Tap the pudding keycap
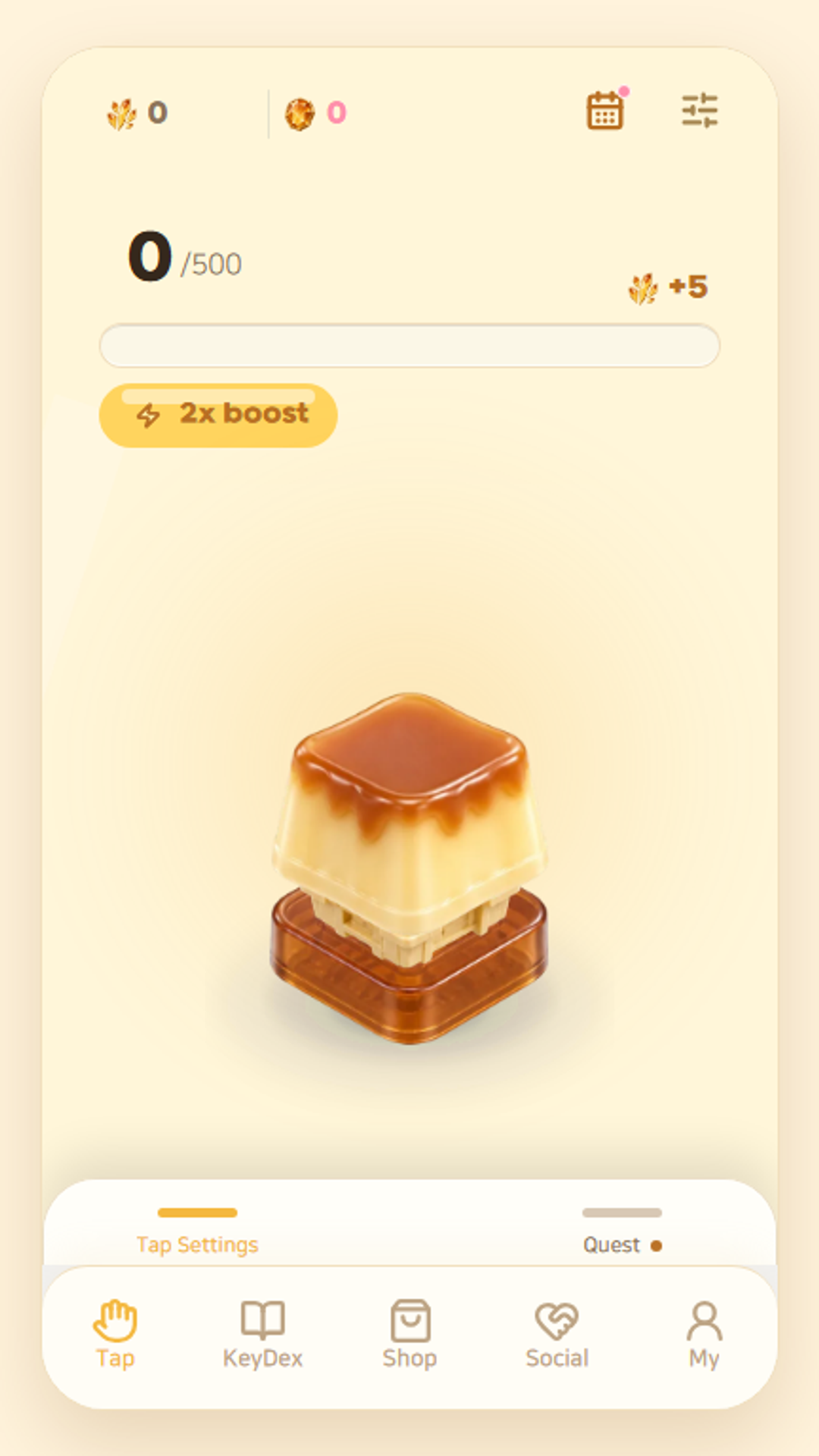This screenshot has height=1456, width=819. coord(409,868)
